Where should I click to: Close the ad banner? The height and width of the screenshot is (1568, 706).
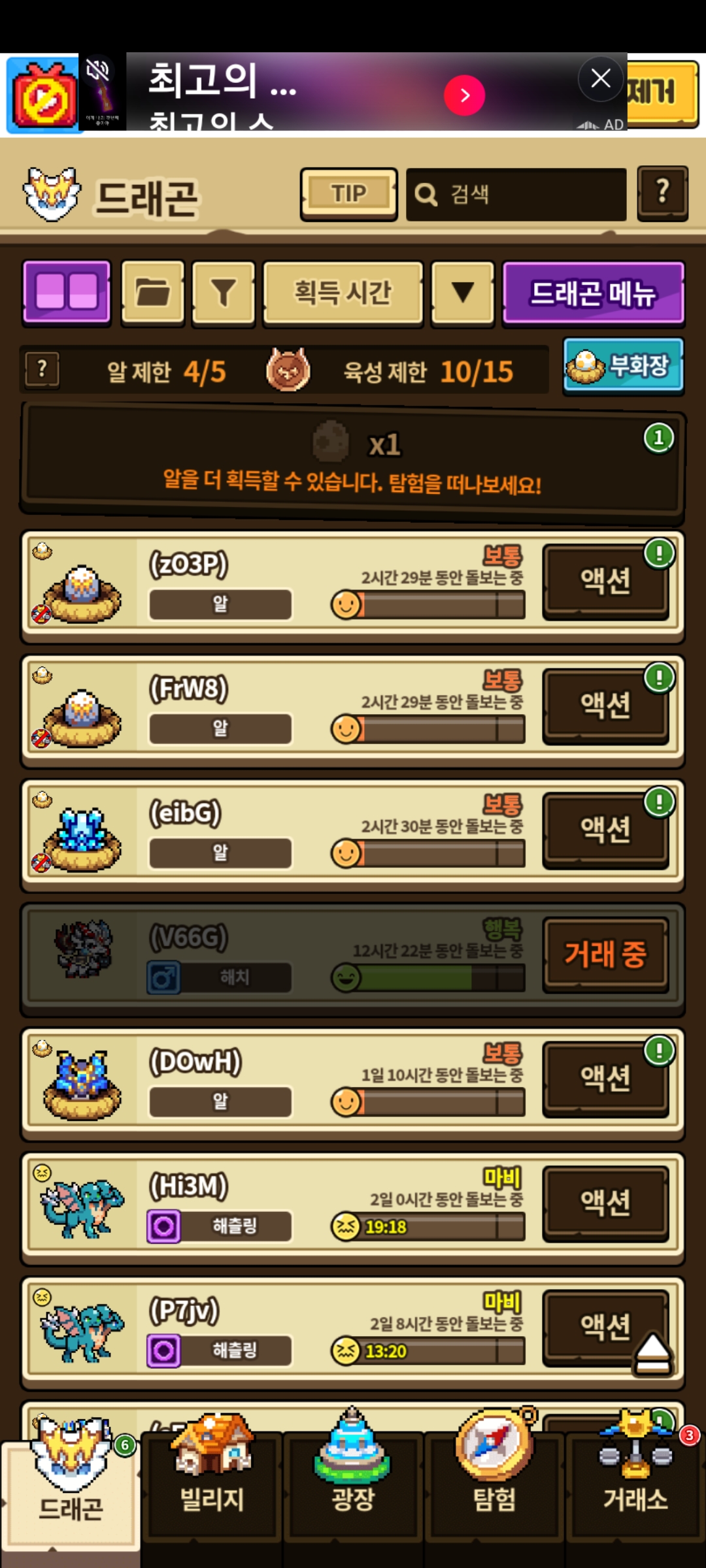pos(600,79)
